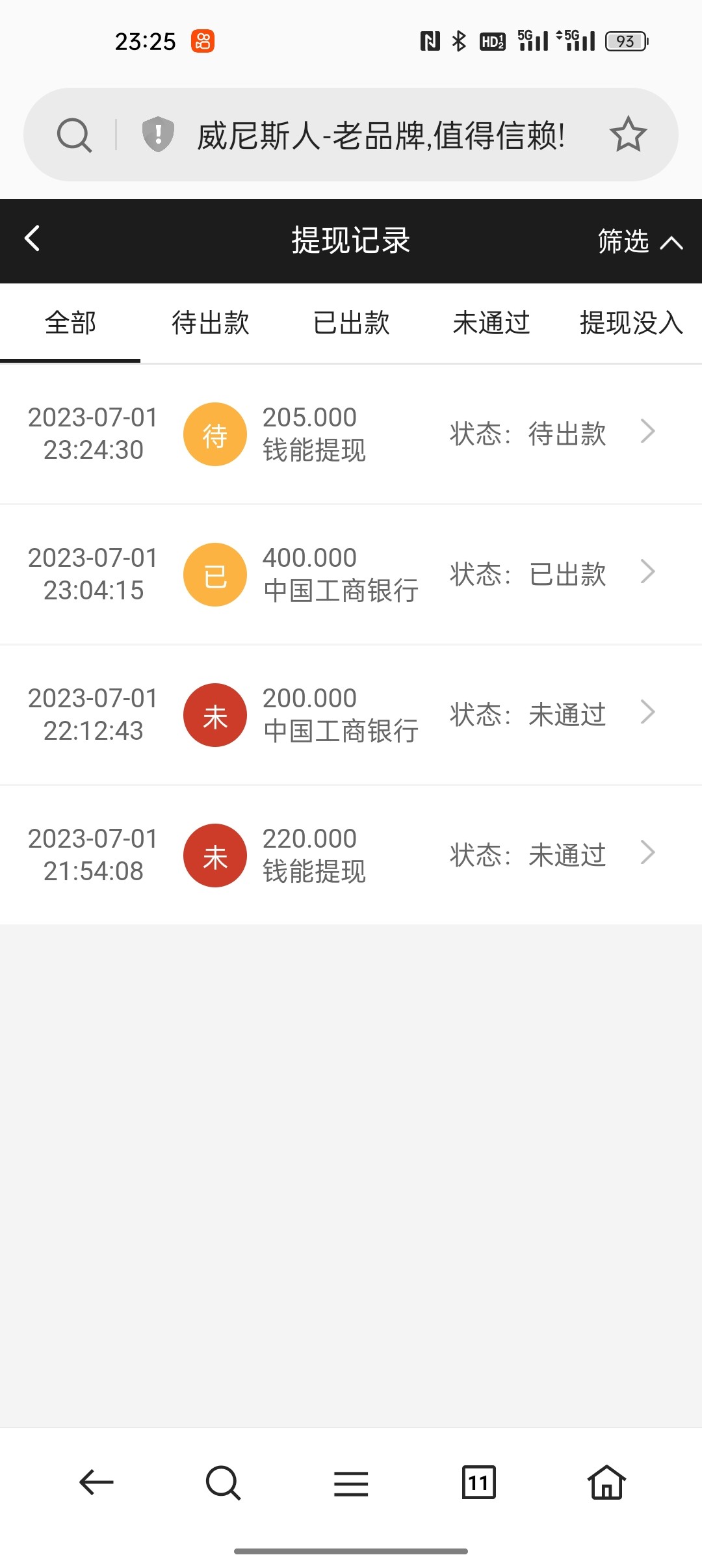Open the browser menu with three lines
This screenshot has width=702, height=1568.
(351, 1483)
